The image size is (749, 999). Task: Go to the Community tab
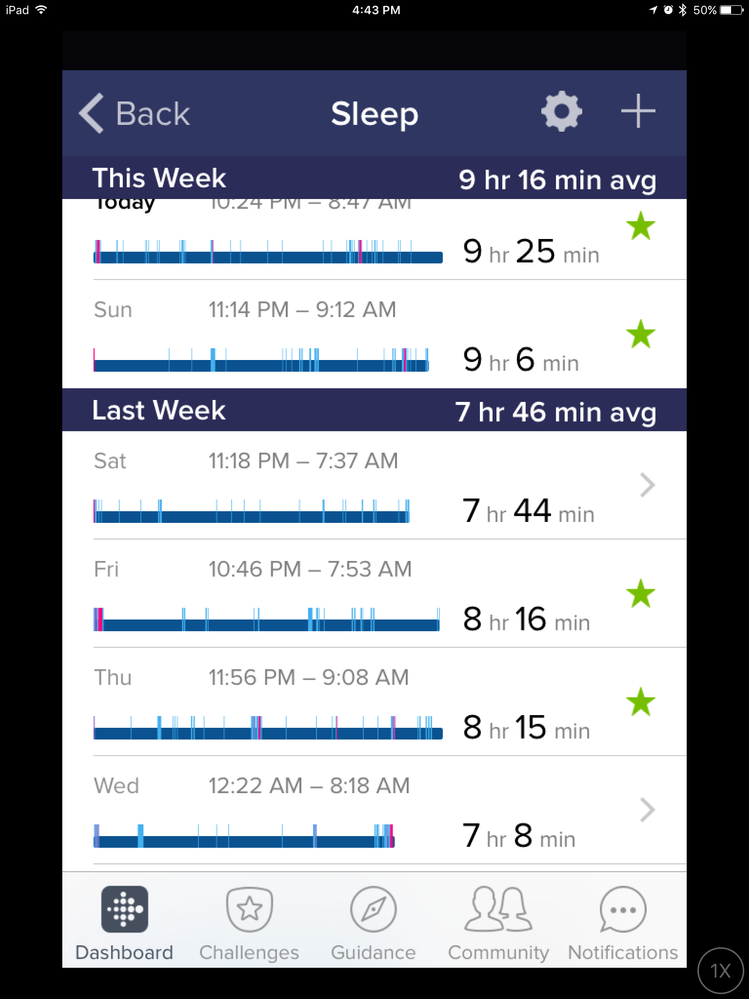[x=498, y=923]
